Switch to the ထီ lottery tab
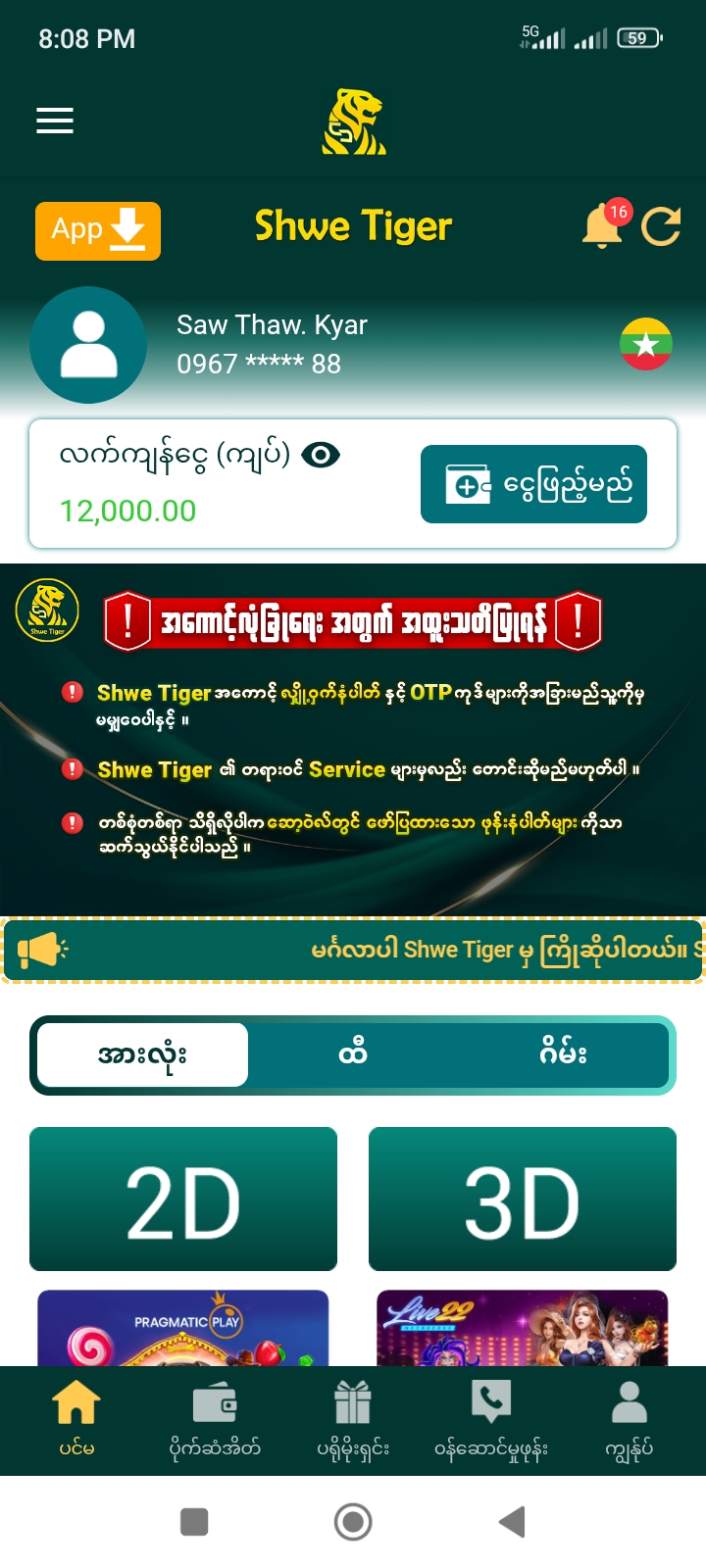The width and height of the screenshot is (706, 1568). [353, 1054]
